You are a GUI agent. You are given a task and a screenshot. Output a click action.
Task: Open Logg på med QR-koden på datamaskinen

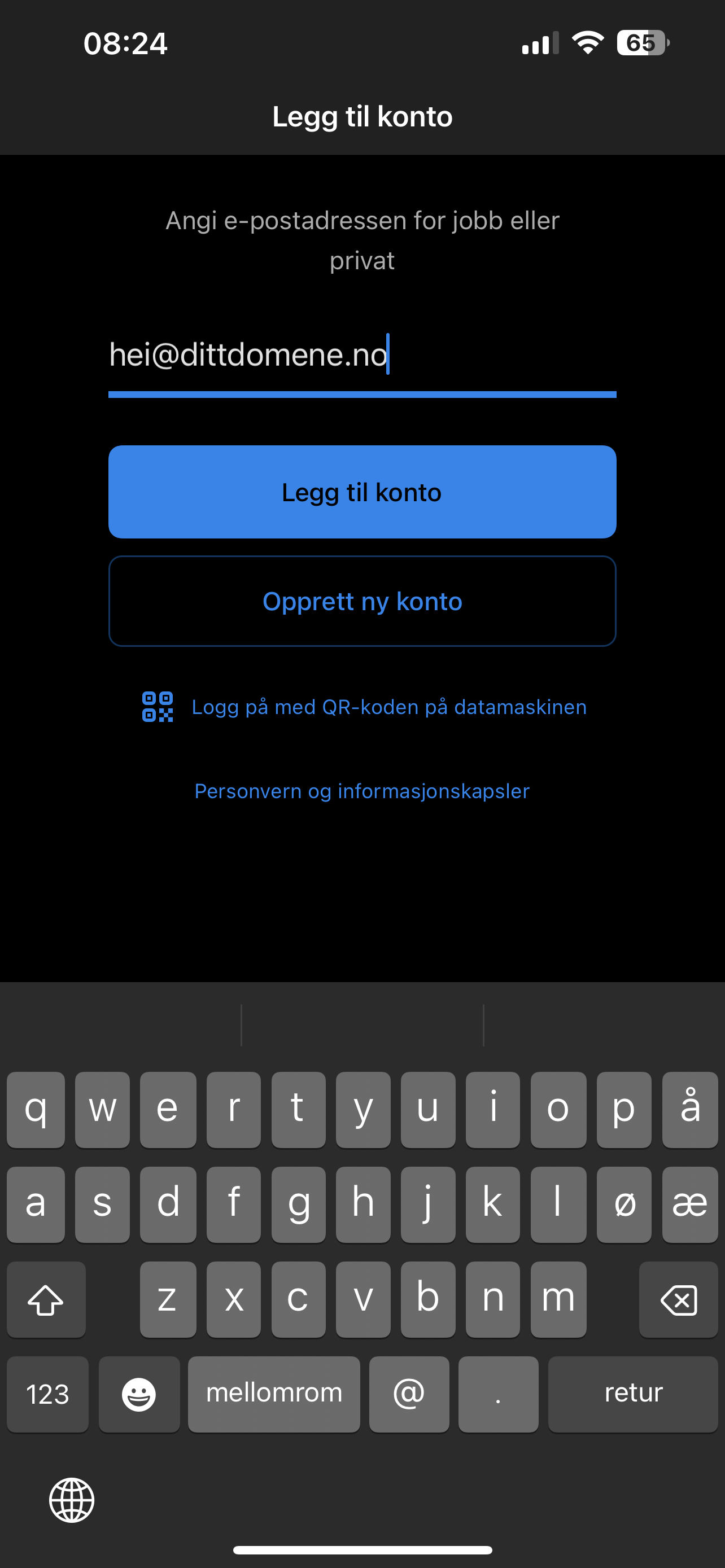point(388,707)
